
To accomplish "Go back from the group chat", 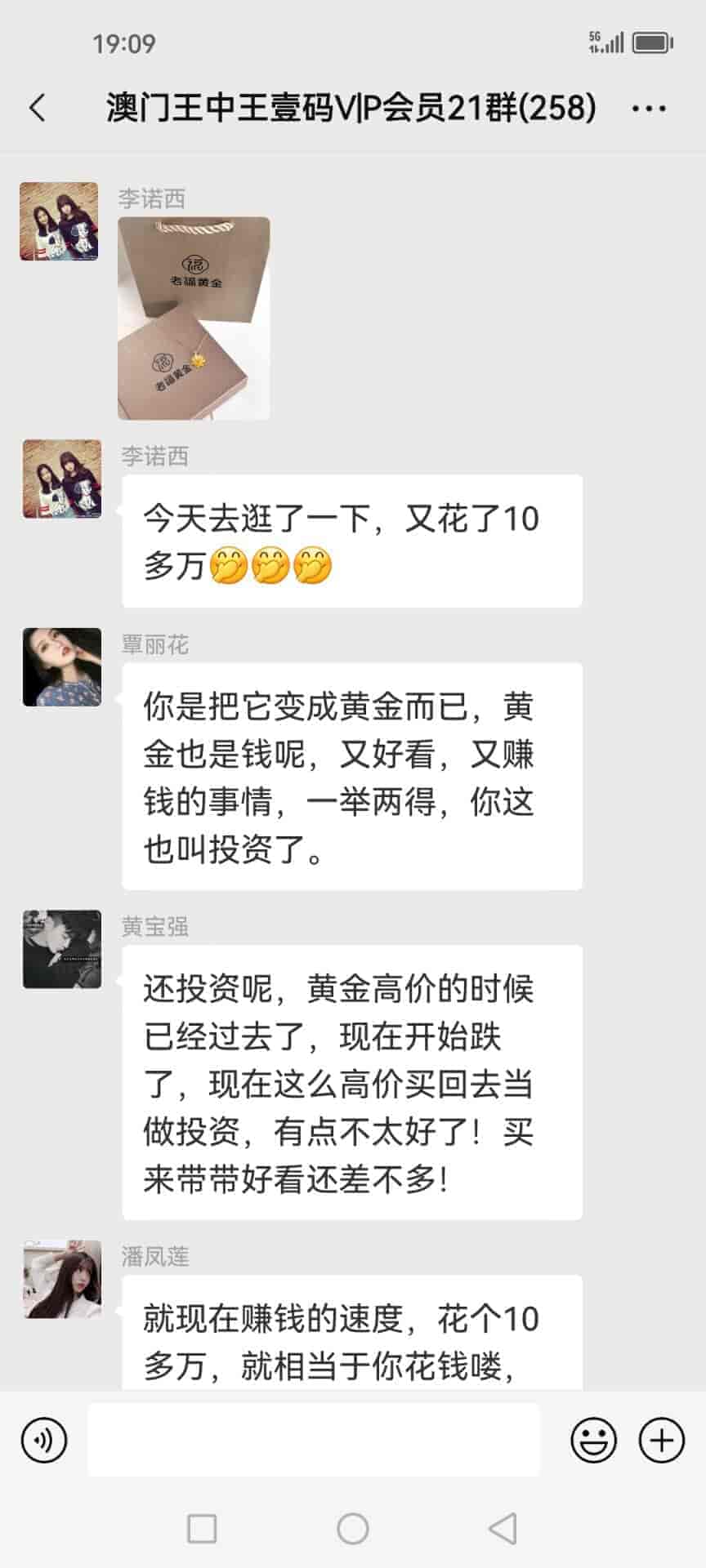I will click(38, 108).
